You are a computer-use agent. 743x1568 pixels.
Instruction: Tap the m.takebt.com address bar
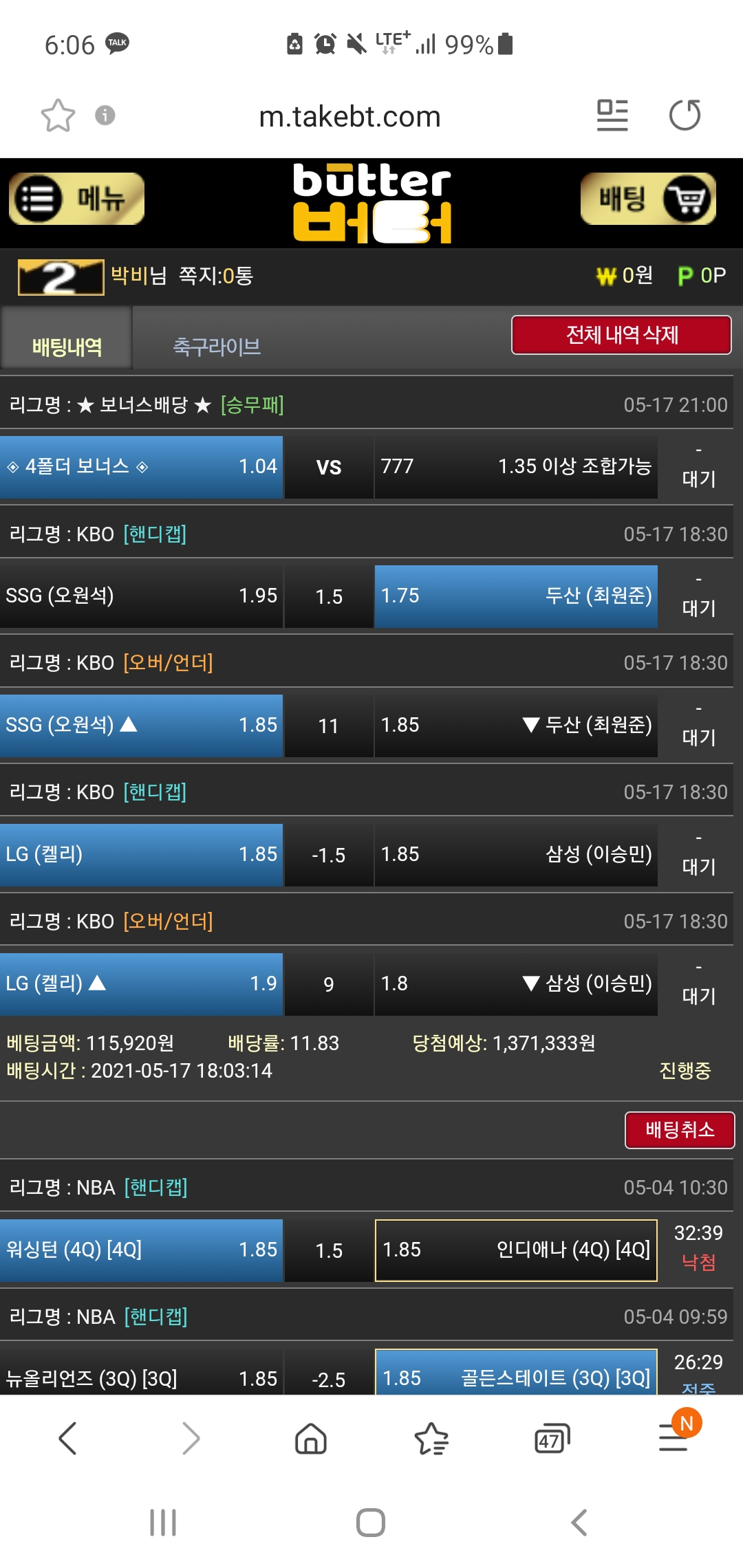coord(349,117)
